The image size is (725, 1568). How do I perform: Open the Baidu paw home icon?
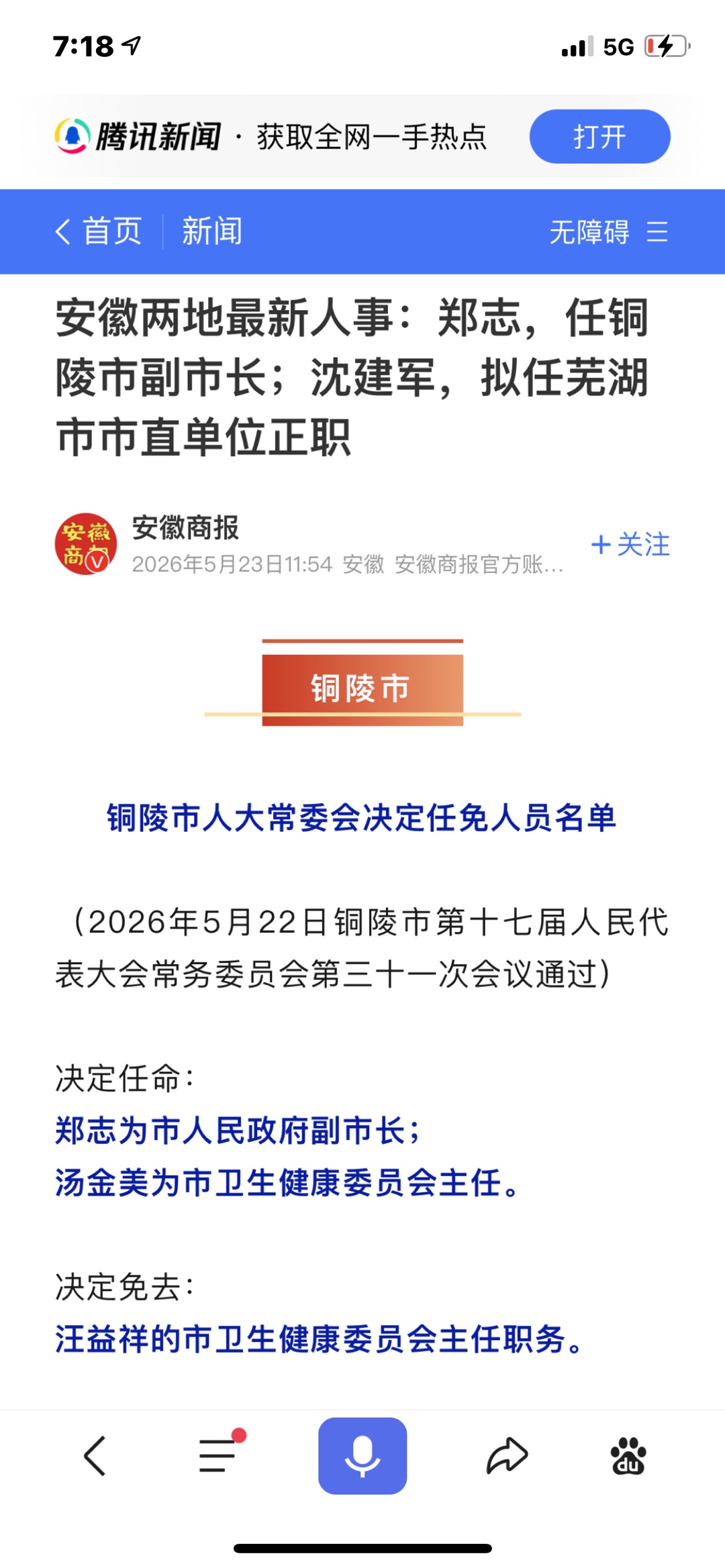click(x=628, y=1456)
